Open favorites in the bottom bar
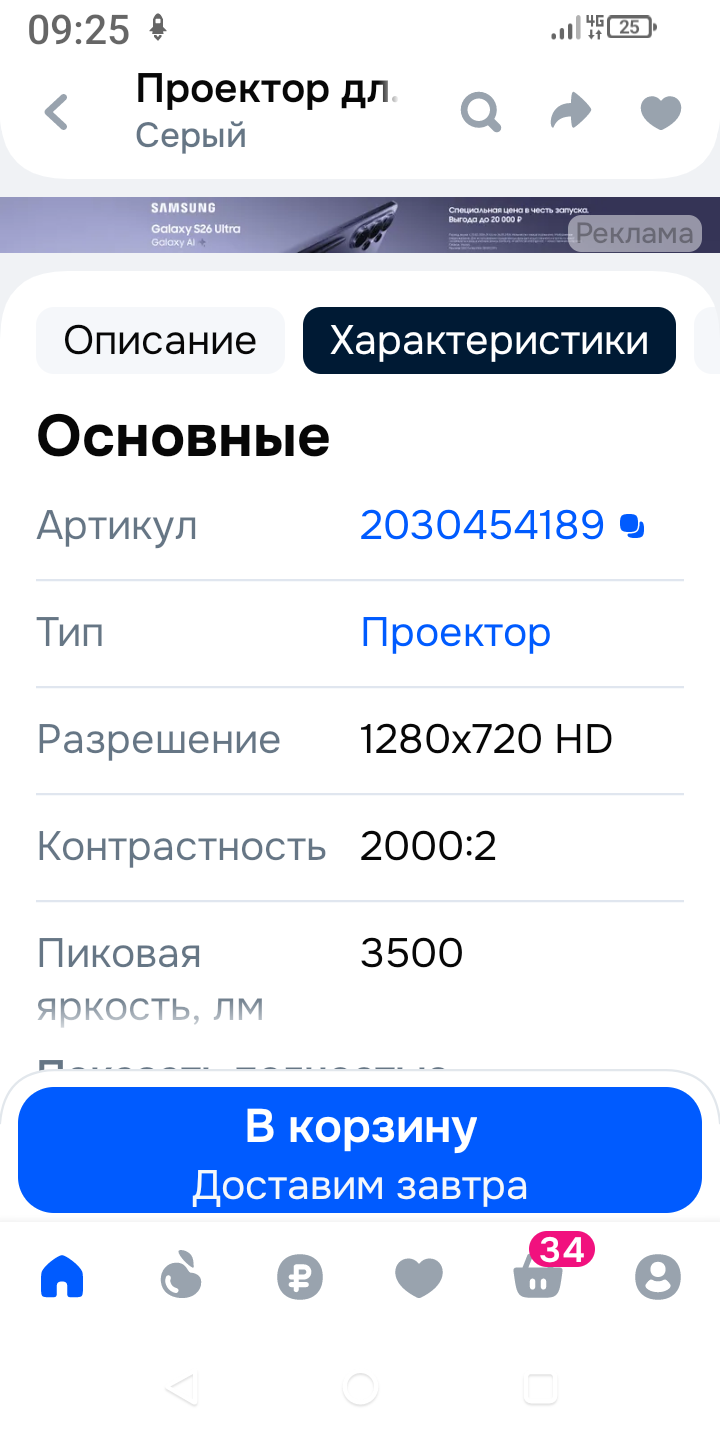Screen dimensions: 720x1440 (419, 1277)
